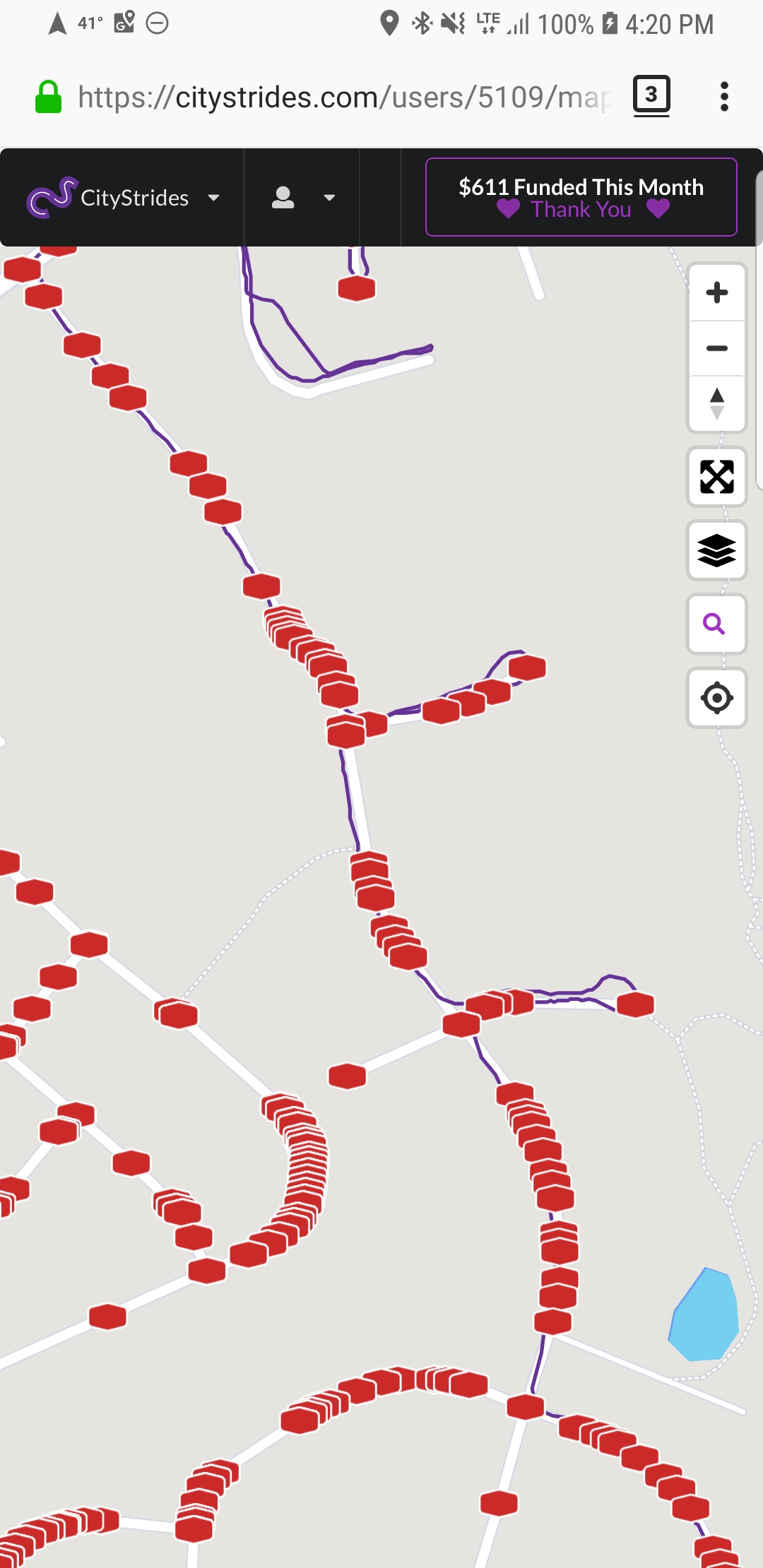Viewport: 763px width, 1568px height.
Task: Reset map bearing to north
Action: coord(716,403)
